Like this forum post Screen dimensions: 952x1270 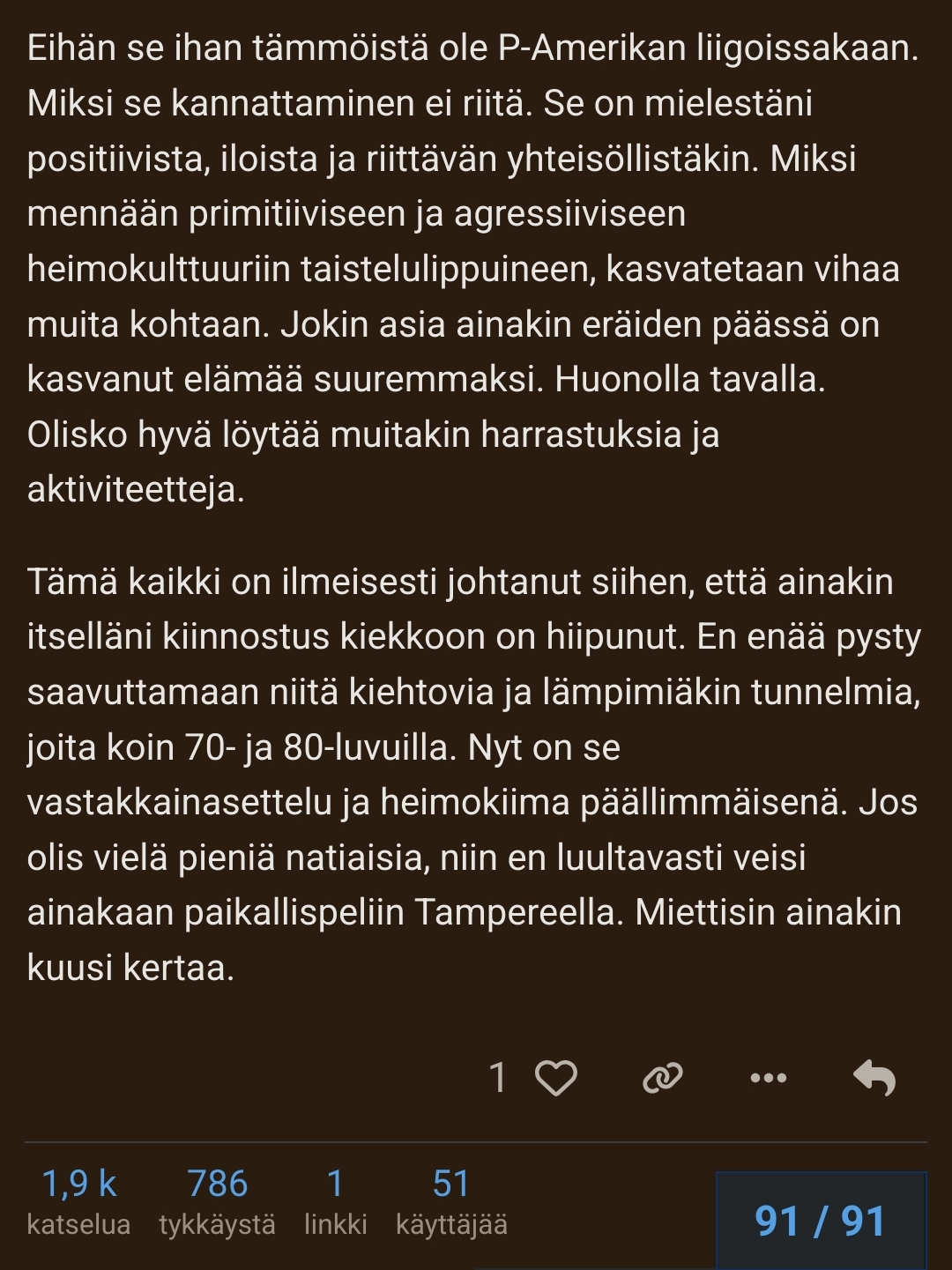click(x=555, y=1078)
